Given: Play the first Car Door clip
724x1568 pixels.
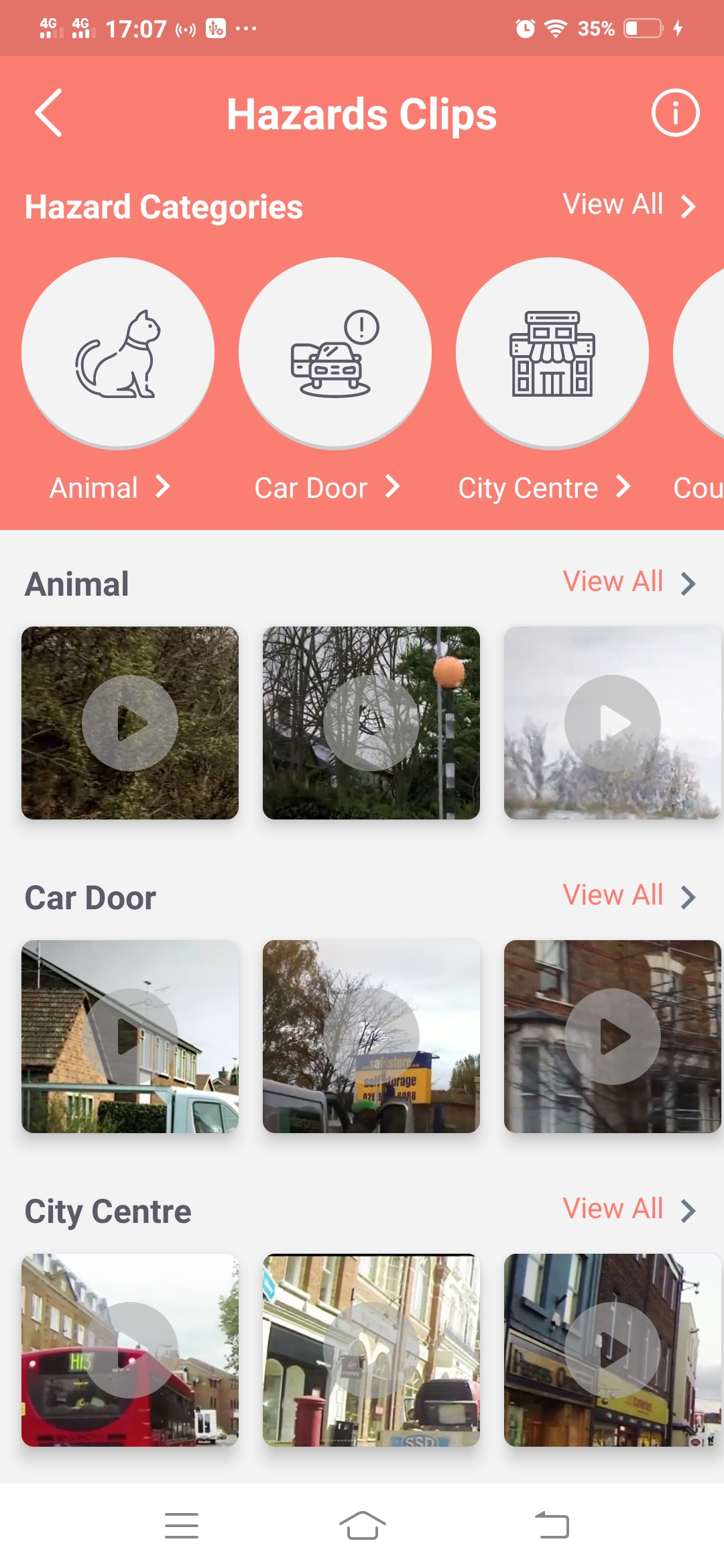Looking at the screenshot, I should pos(130,1037).
